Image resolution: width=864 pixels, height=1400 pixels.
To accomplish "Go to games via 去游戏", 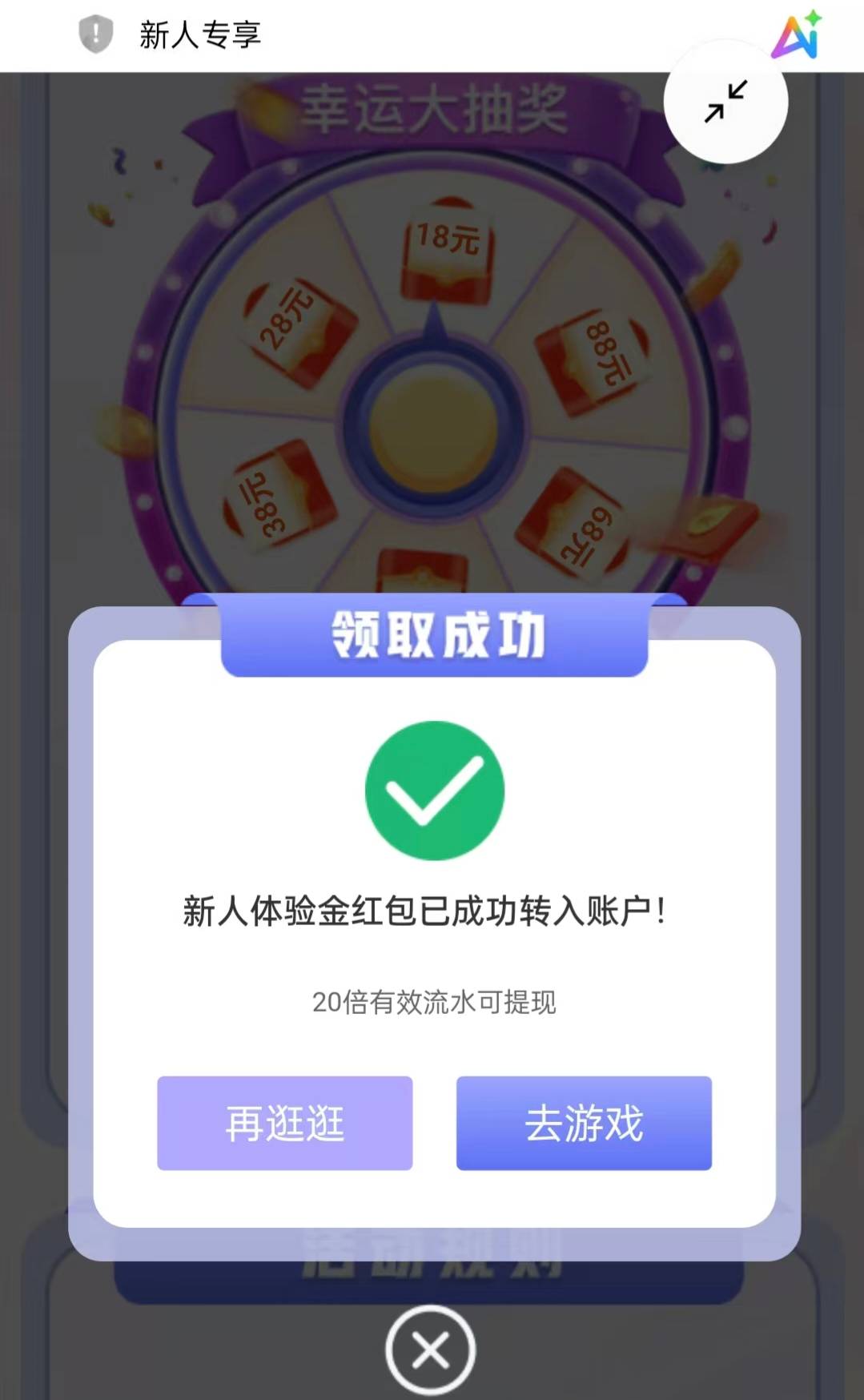I will click(584, 1123).
